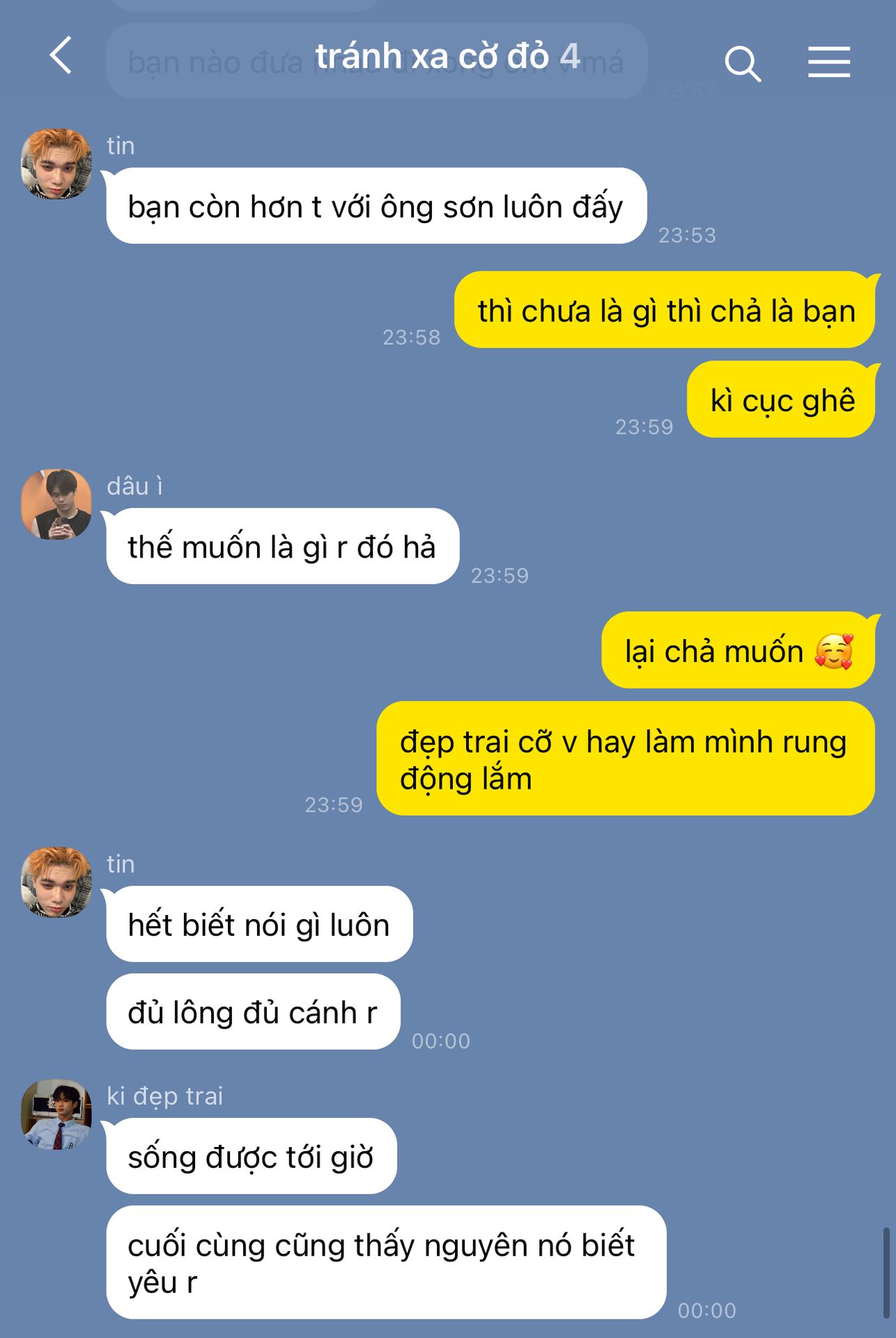896x1338 pixels.
Task: Go back from the group chat
Action: click(x=61, y=56)
